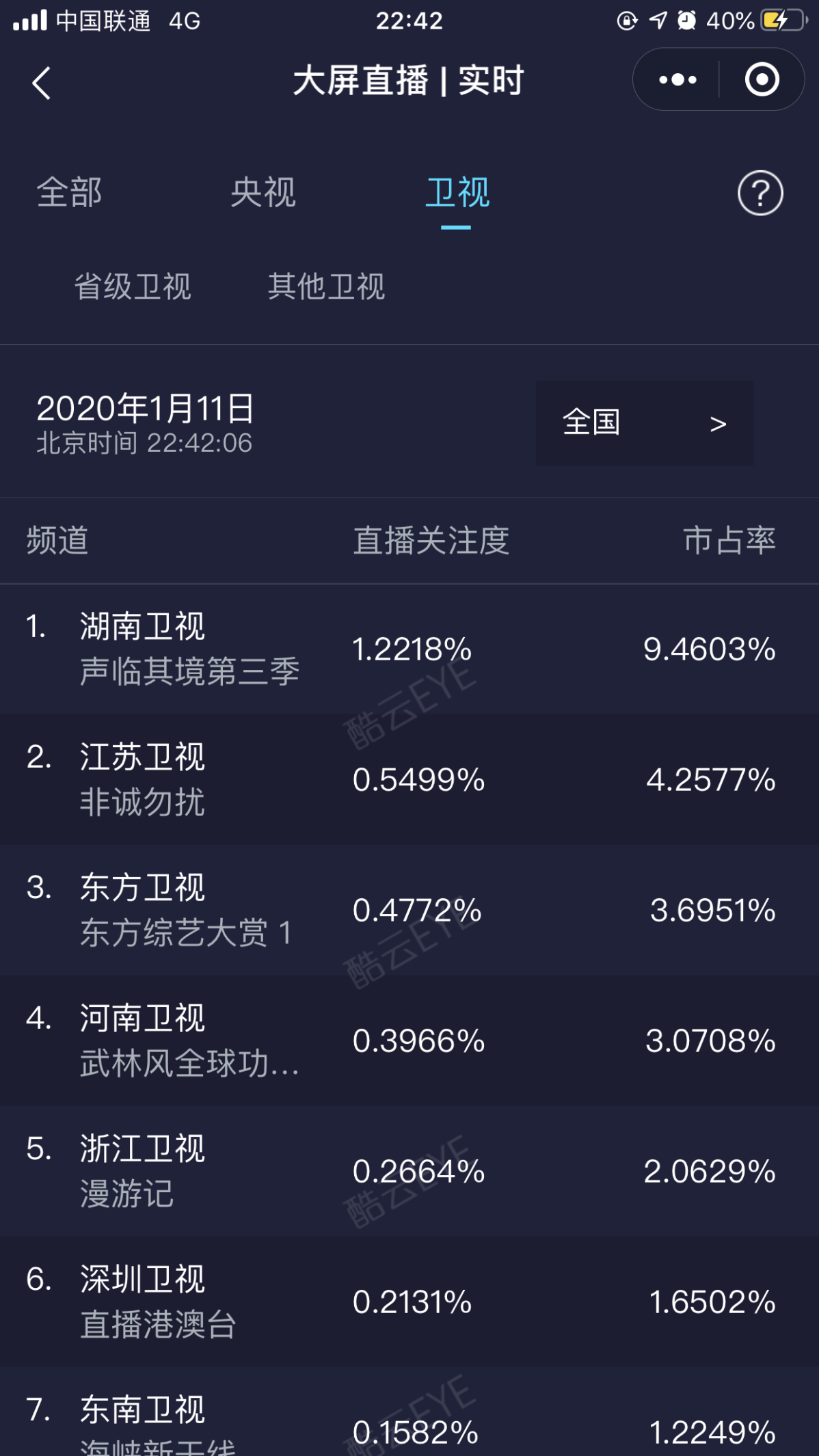Select the 卫视 tab
This screenshot has height=1456, width=819.
click(457, 192)
